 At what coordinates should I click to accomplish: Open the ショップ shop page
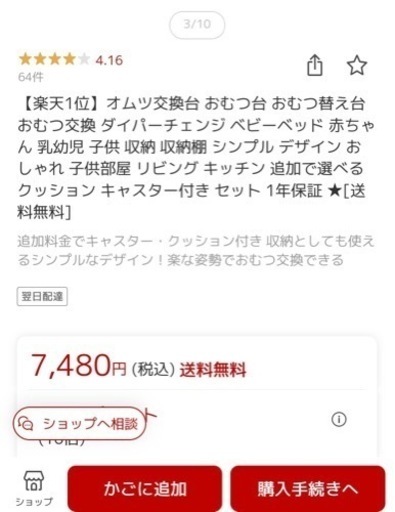tap(34, 489)
